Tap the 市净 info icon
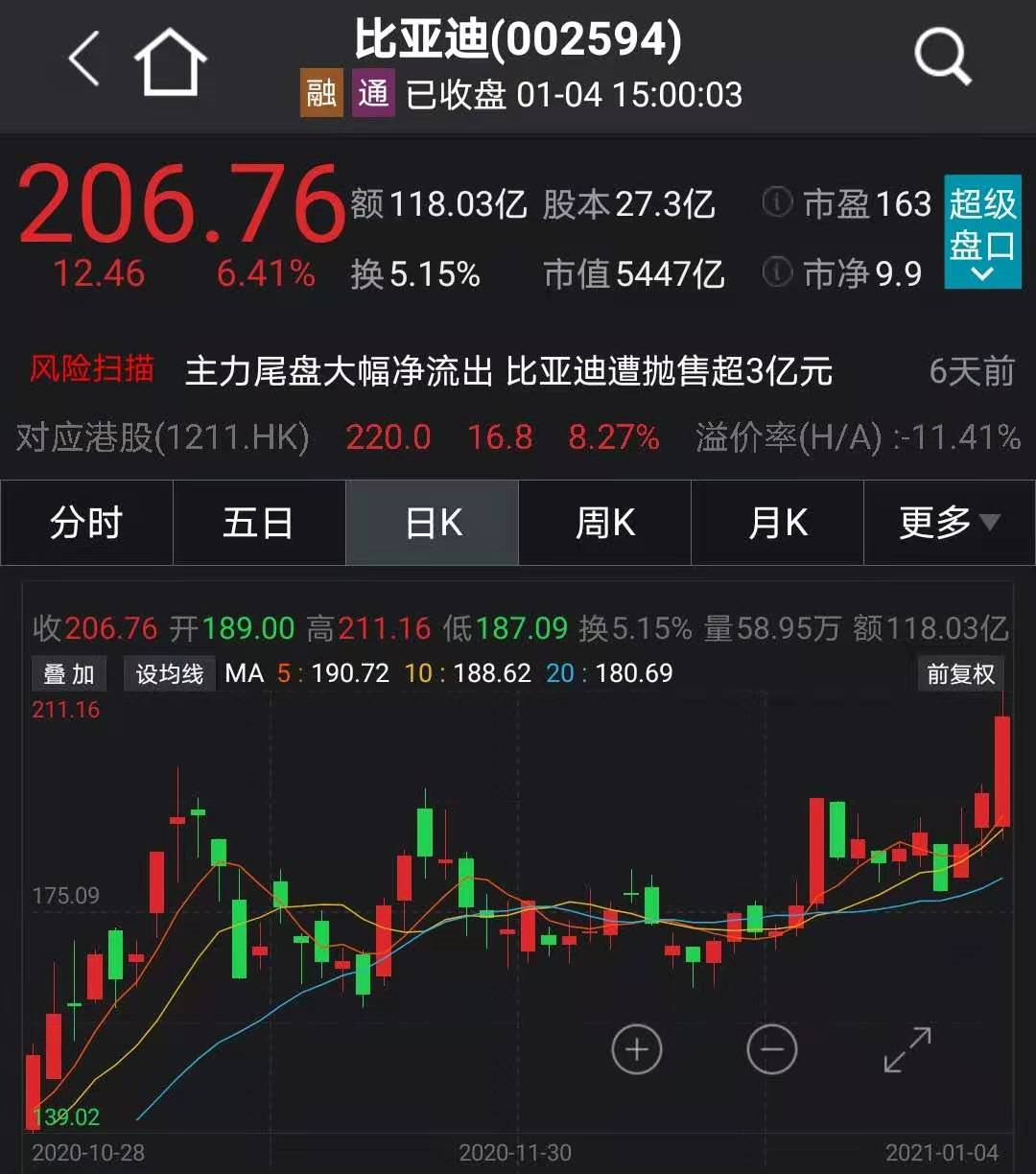The width and height of the screenshot is (1036, 1174). point(777,273)
